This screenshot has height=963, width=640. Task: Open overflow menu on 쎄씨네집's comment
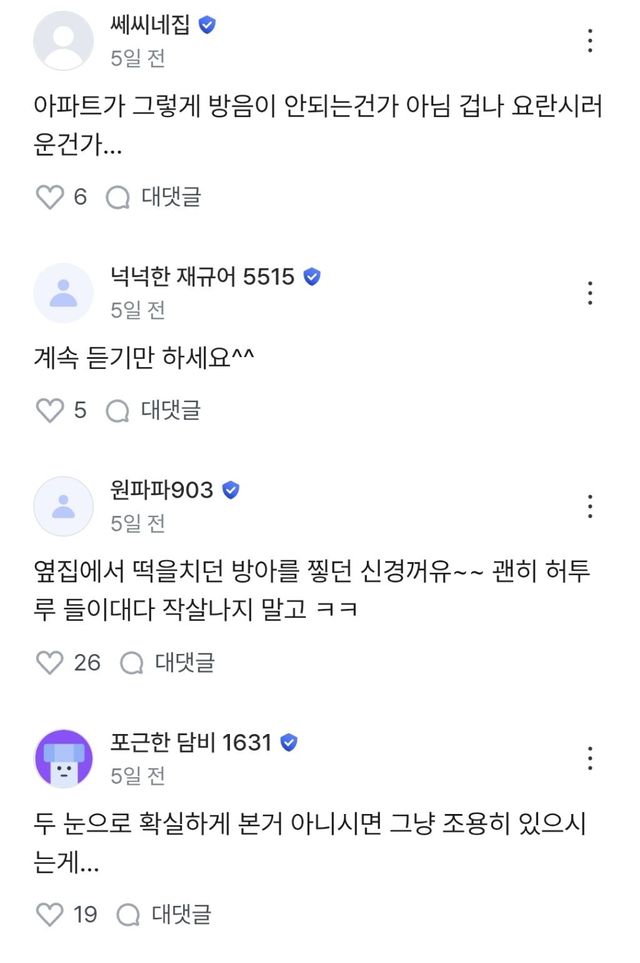[x=591, y=41]
